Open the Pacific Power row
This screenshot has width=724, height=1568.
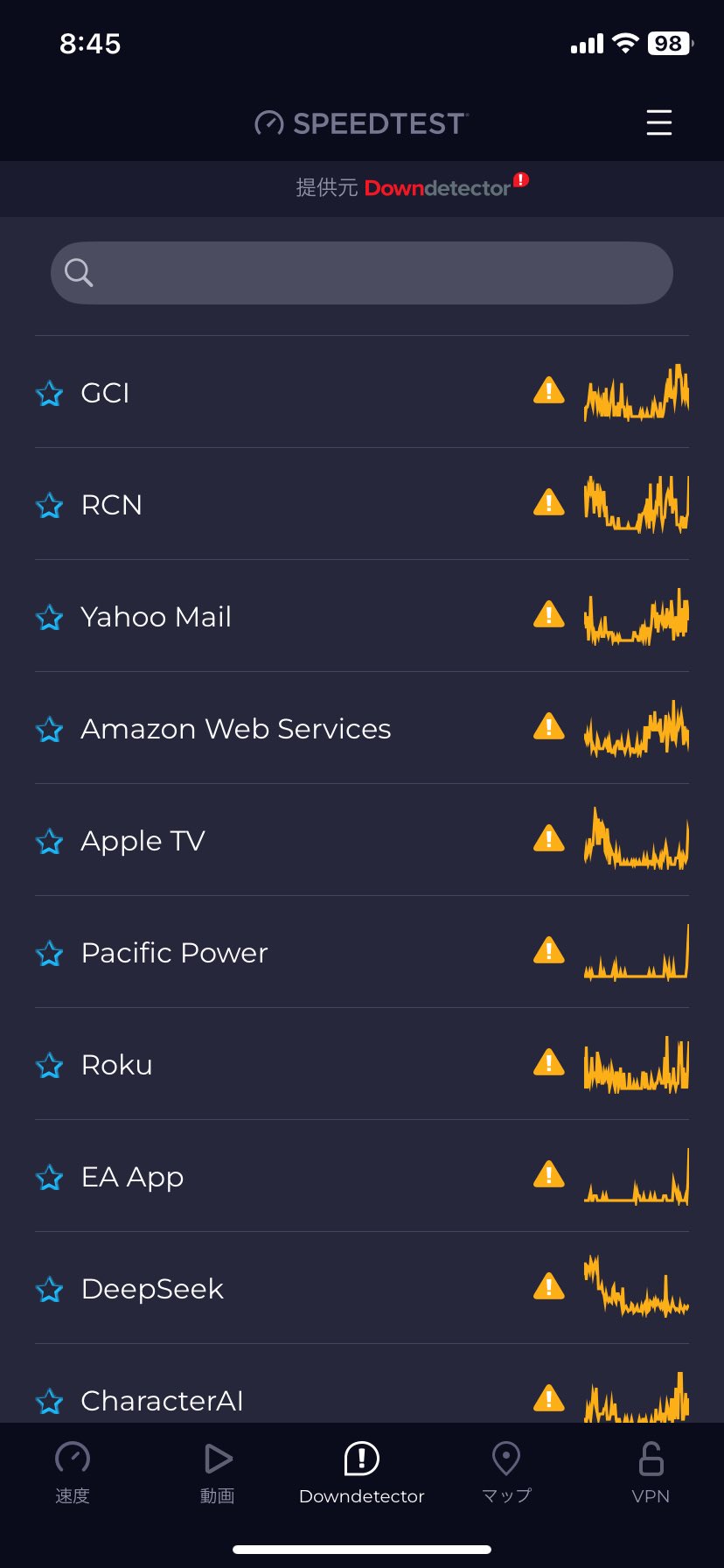click(362, 952)
